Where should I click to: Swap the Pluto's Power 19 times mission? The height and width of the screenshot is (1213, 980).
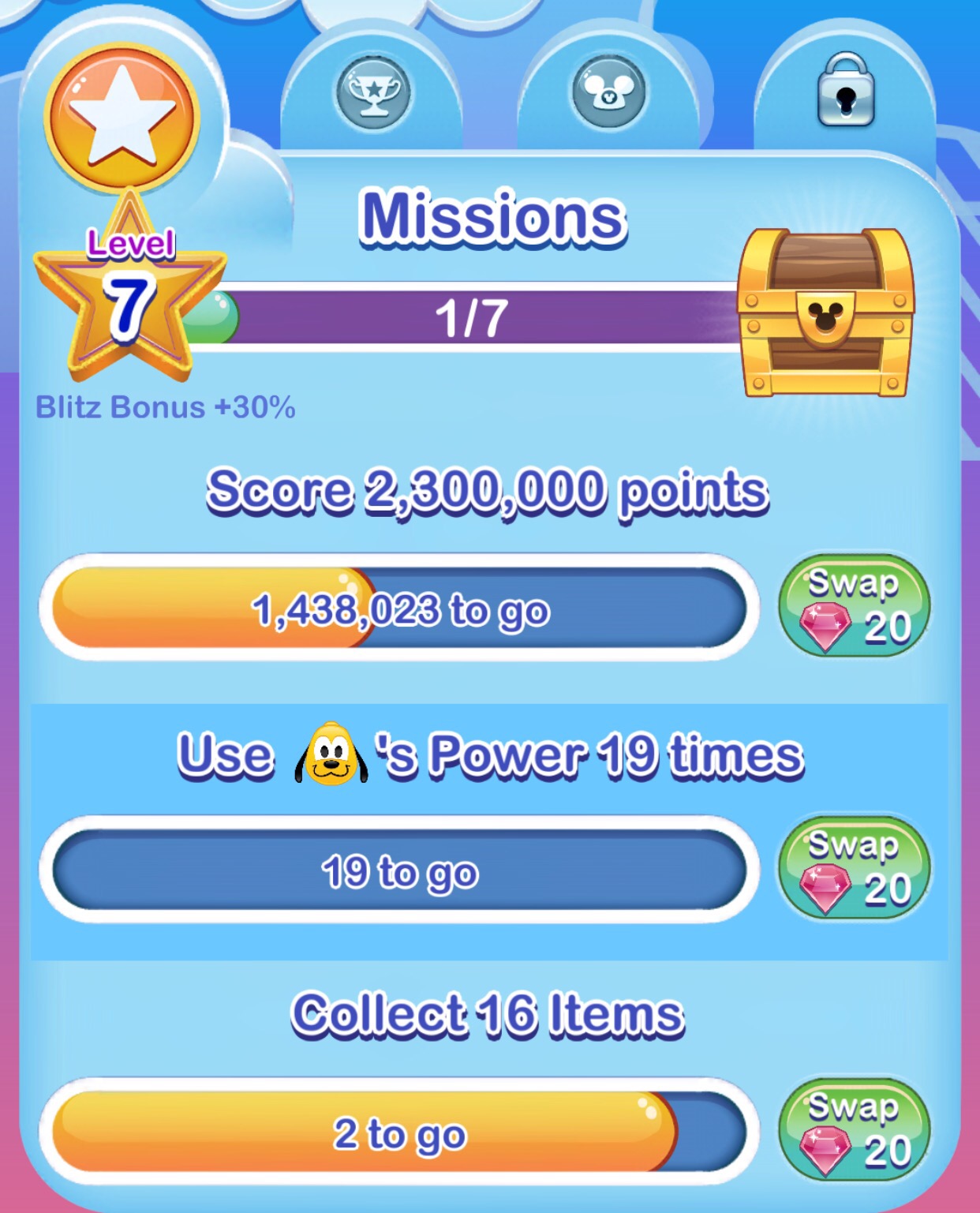[854, 868]
